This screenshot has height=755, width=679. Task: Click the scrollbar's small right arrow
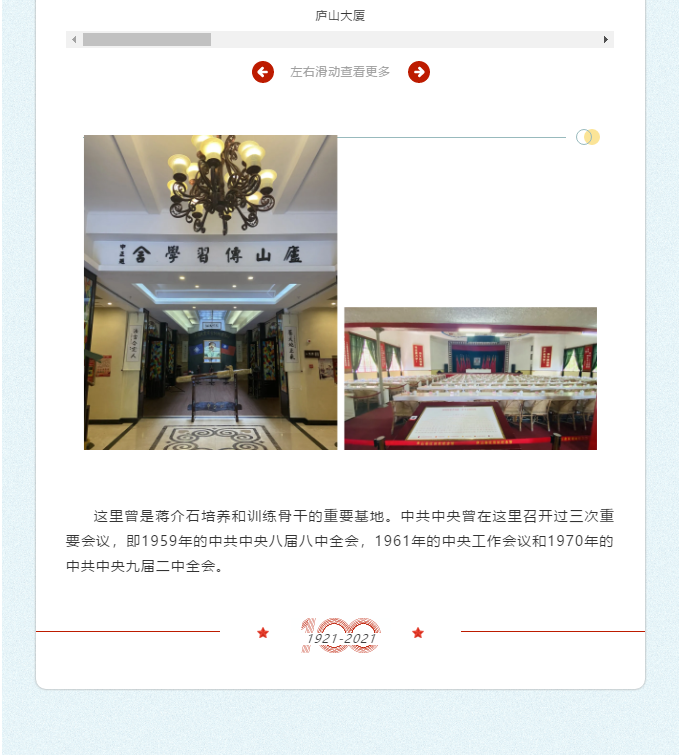point(605,40)
